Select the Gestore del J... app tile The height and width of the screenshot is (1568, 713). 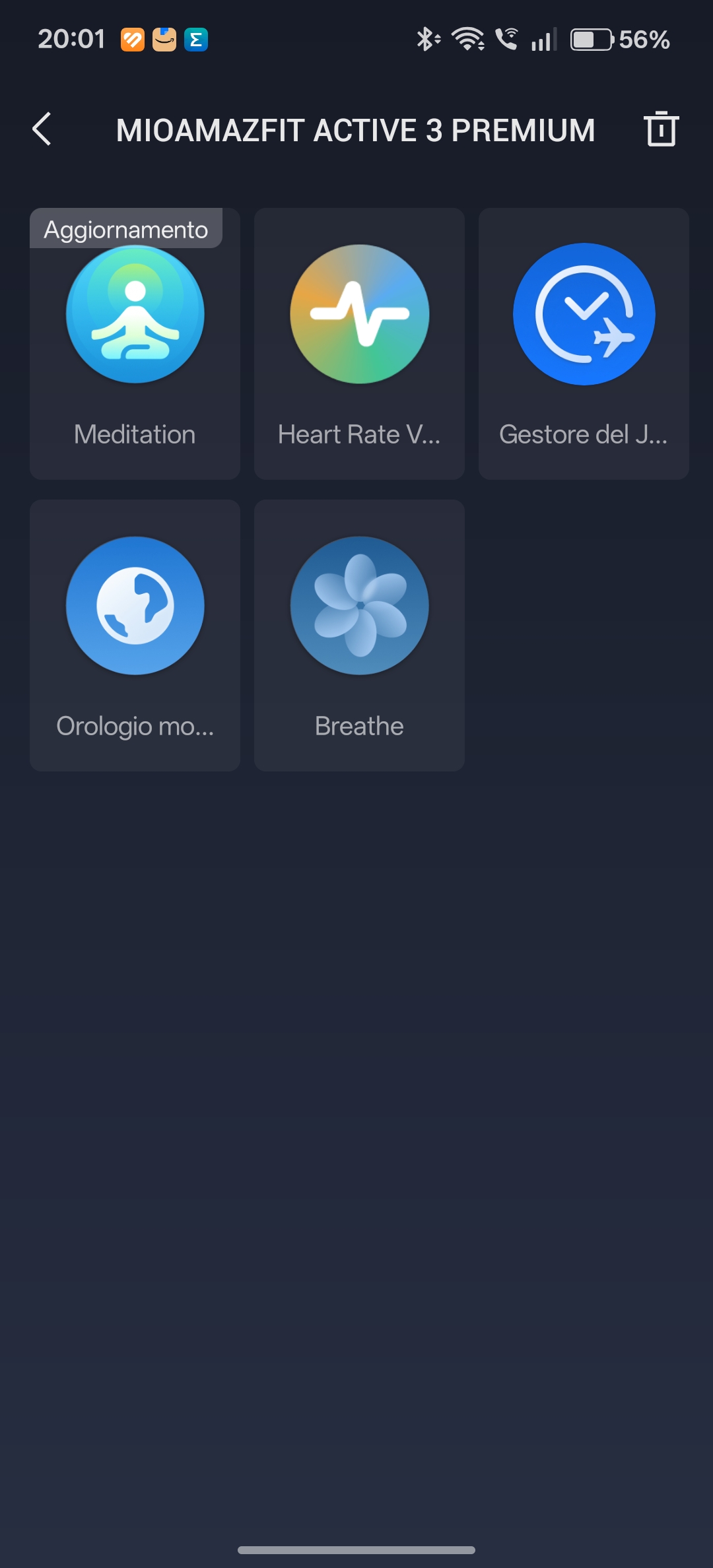pyautogui.click(x=584, y=344)
